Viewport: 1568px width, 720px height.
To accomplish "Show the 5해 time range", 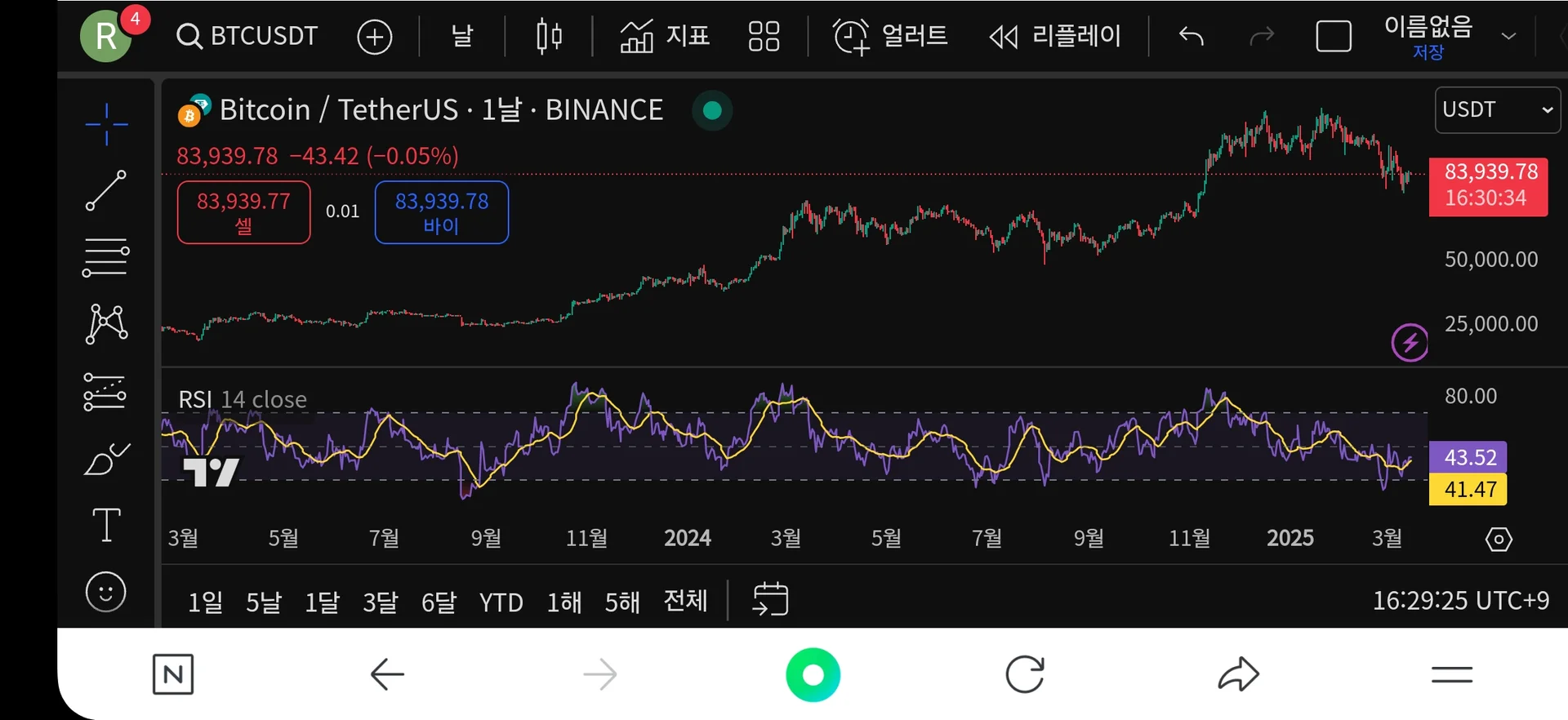I will [622, 602].
